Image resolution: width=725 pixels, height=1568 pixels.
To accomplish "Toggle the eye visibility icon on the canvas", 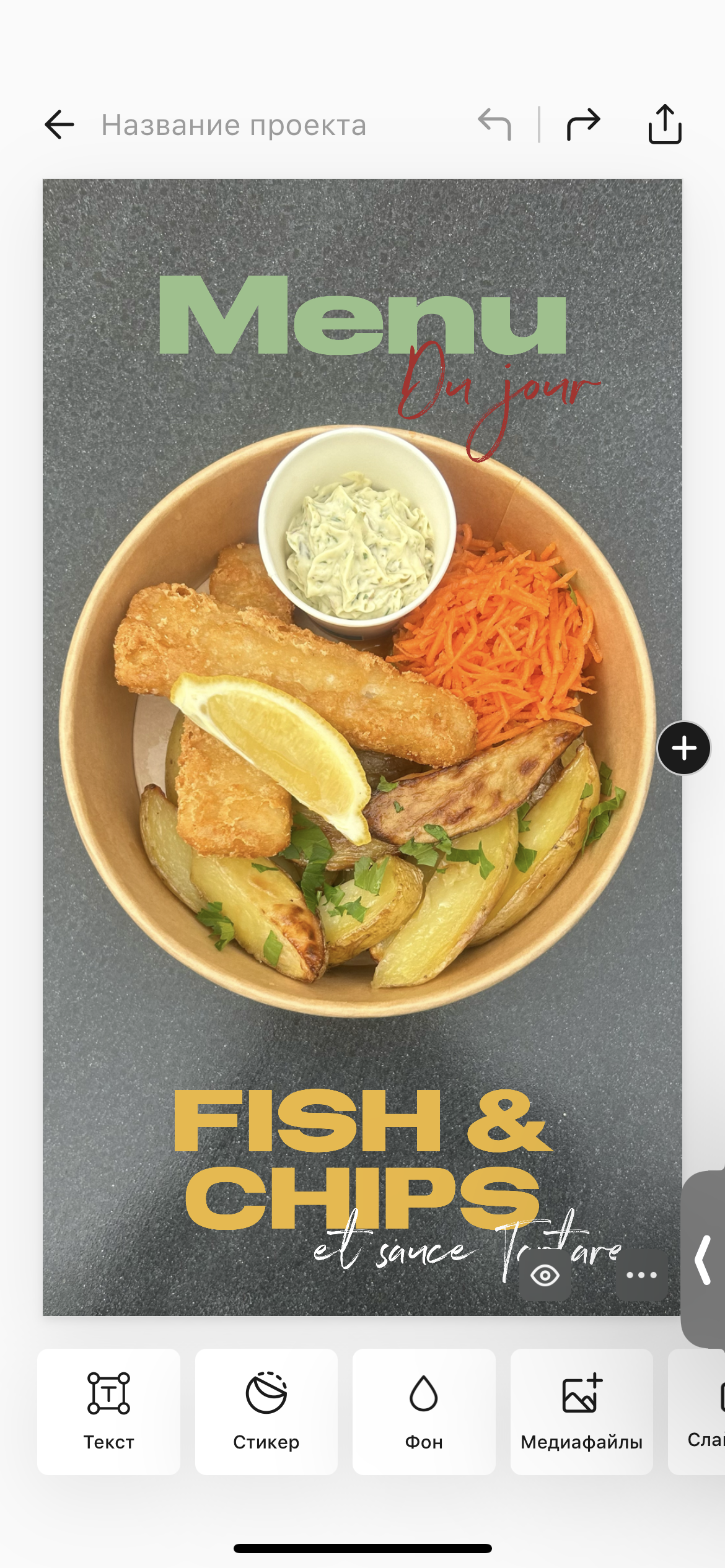I will click(x=545, y=1276).
